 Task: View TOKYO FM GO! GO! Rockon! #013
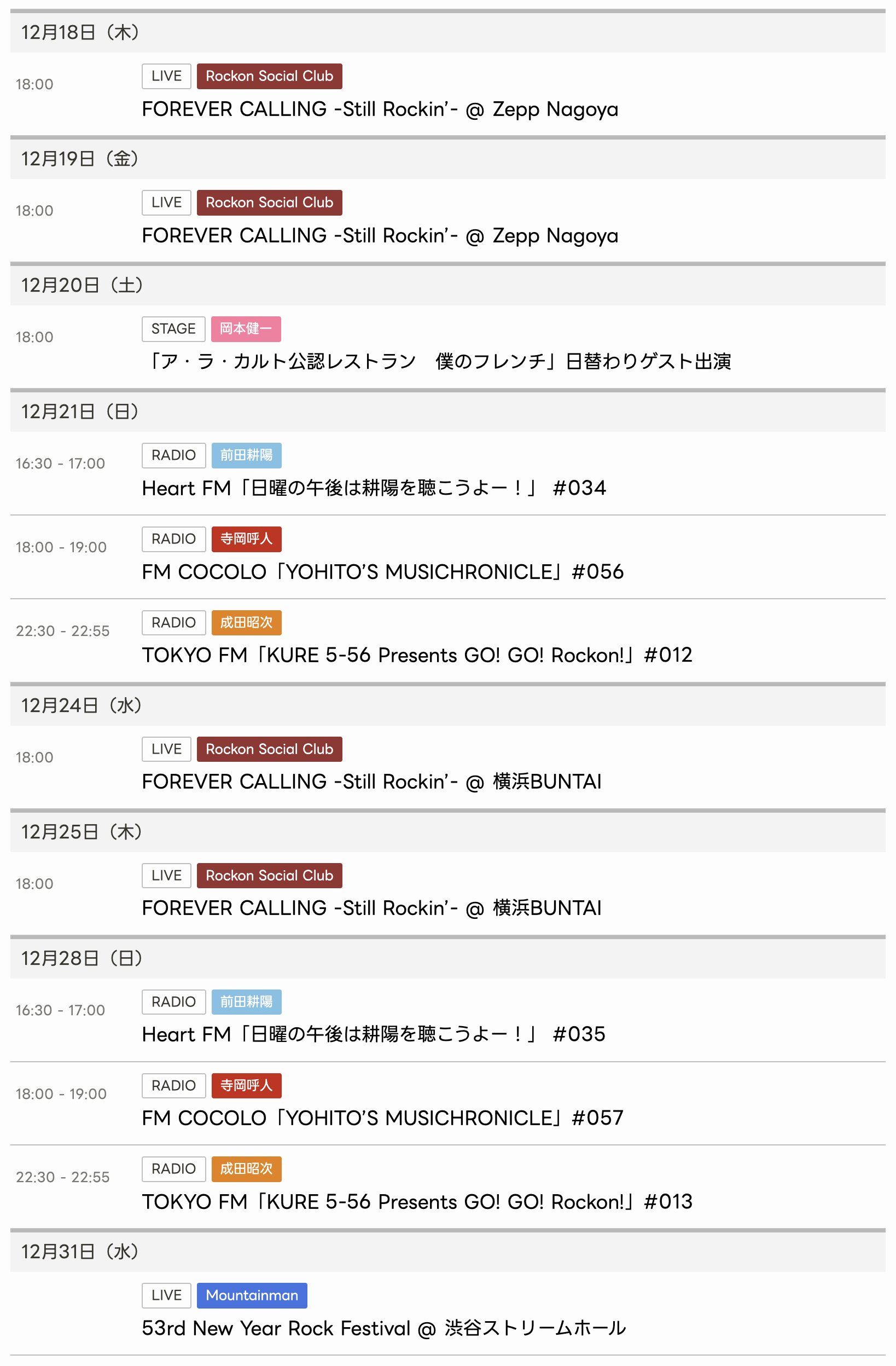[417, 1201]
